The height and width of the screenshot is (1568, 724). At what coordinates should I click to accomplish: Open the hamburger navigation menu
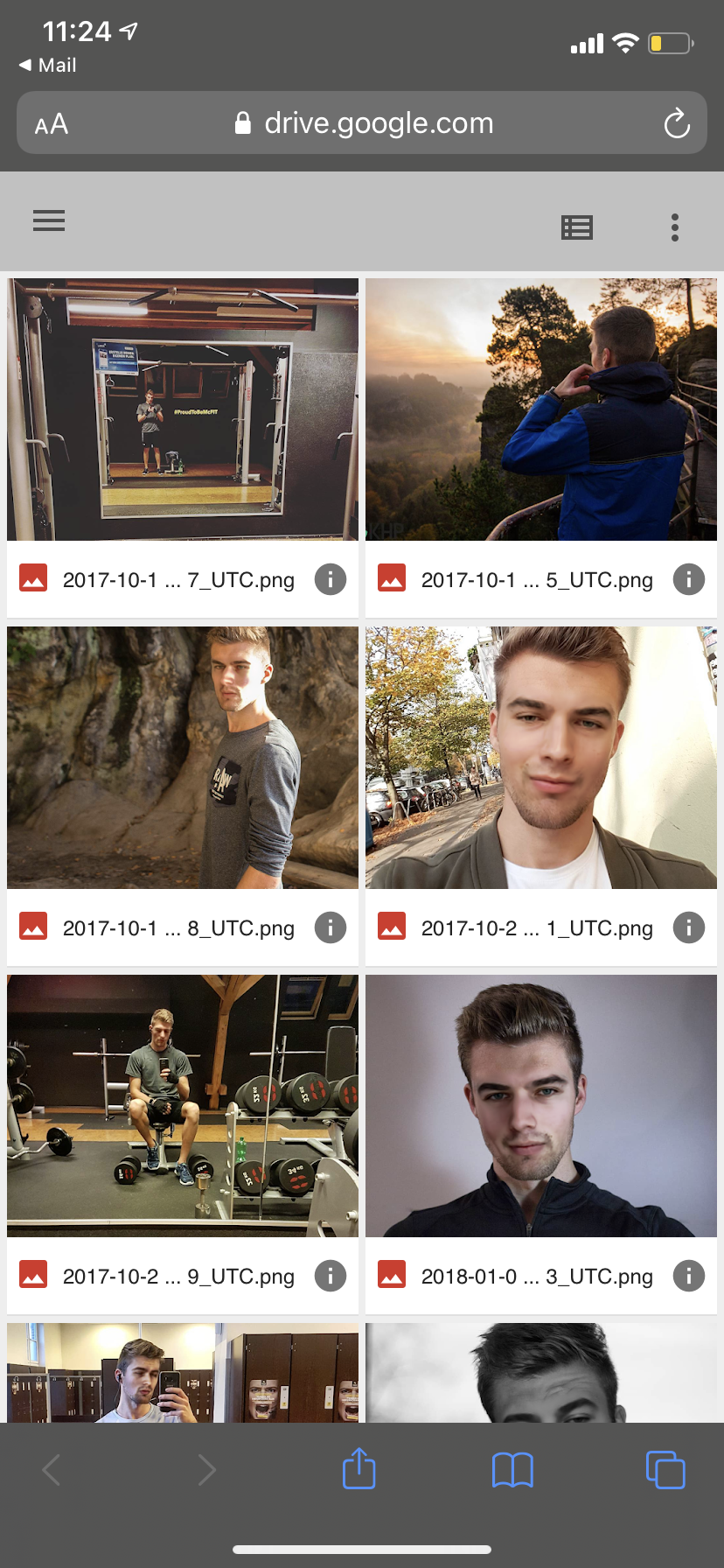(x=49, y=220)
